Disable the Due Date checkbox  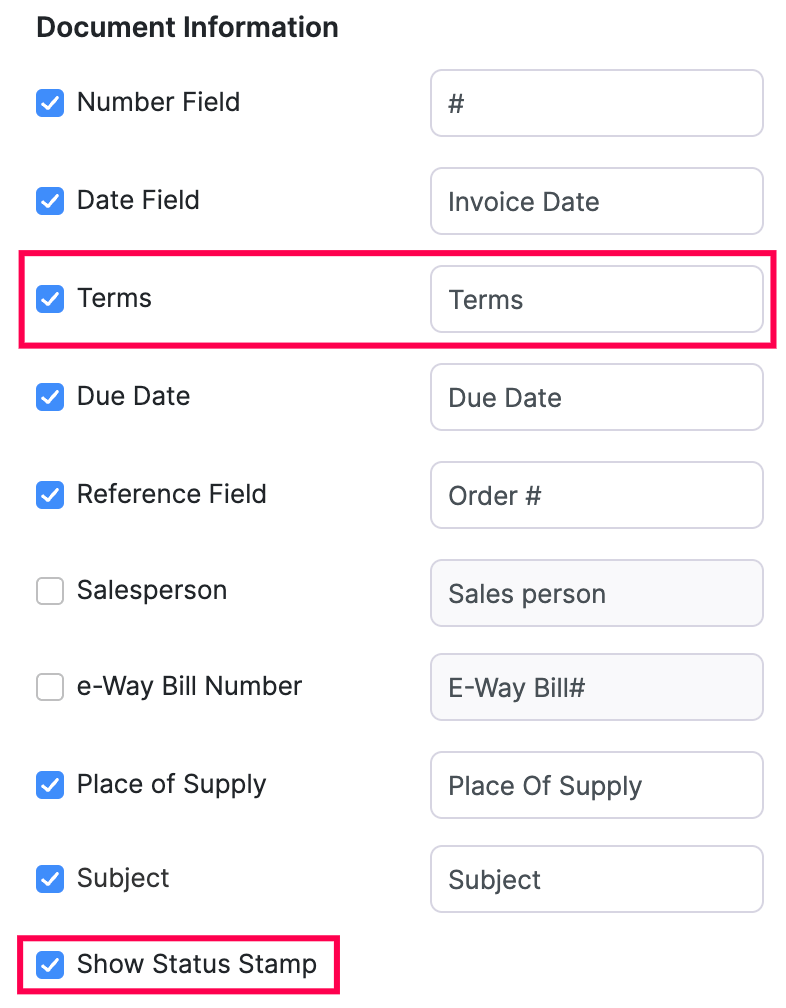point(50,397)
